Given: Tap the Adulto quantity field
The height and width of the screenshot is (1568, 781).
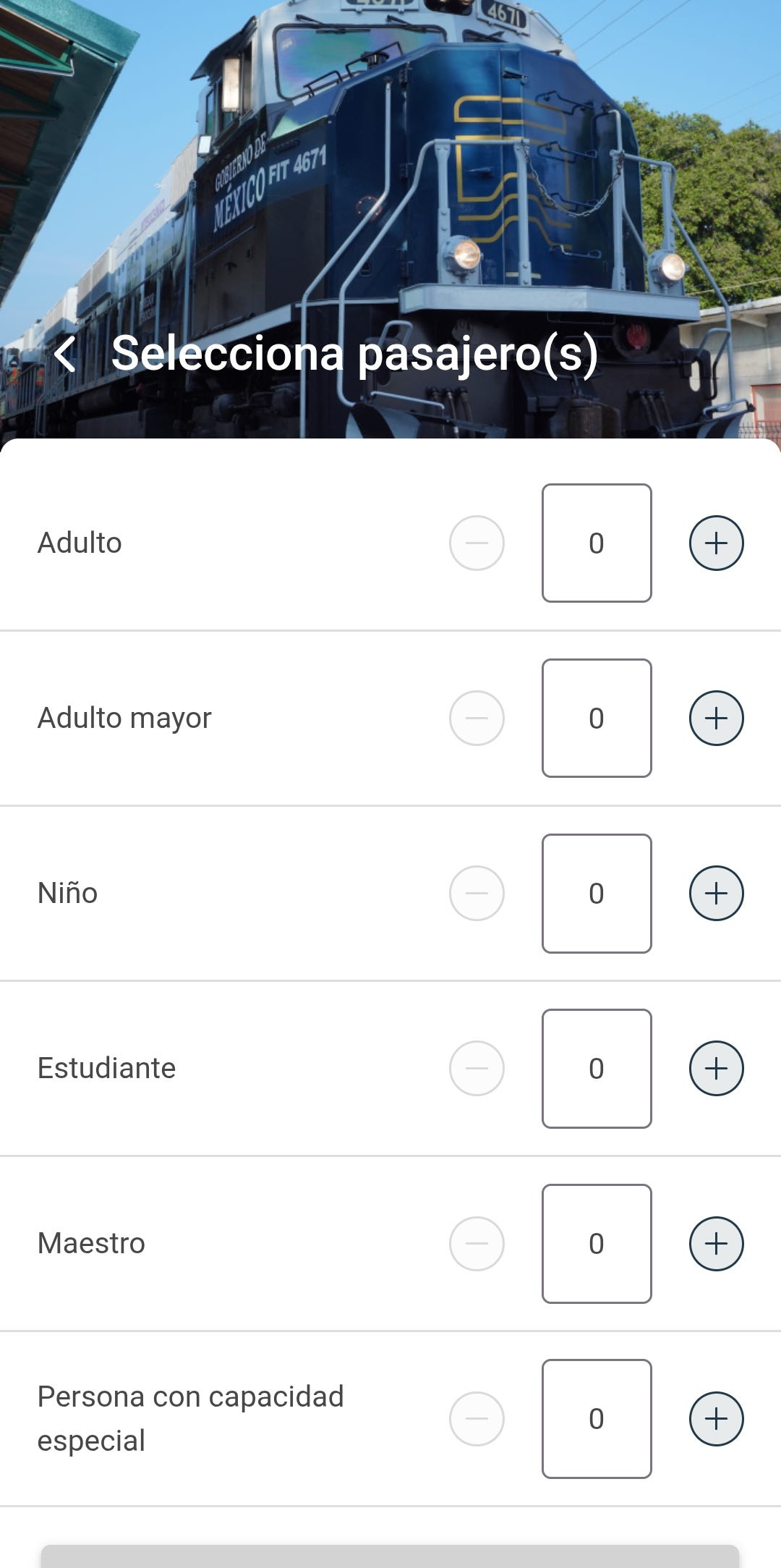Looking at the screenshot, I should 597,543.
